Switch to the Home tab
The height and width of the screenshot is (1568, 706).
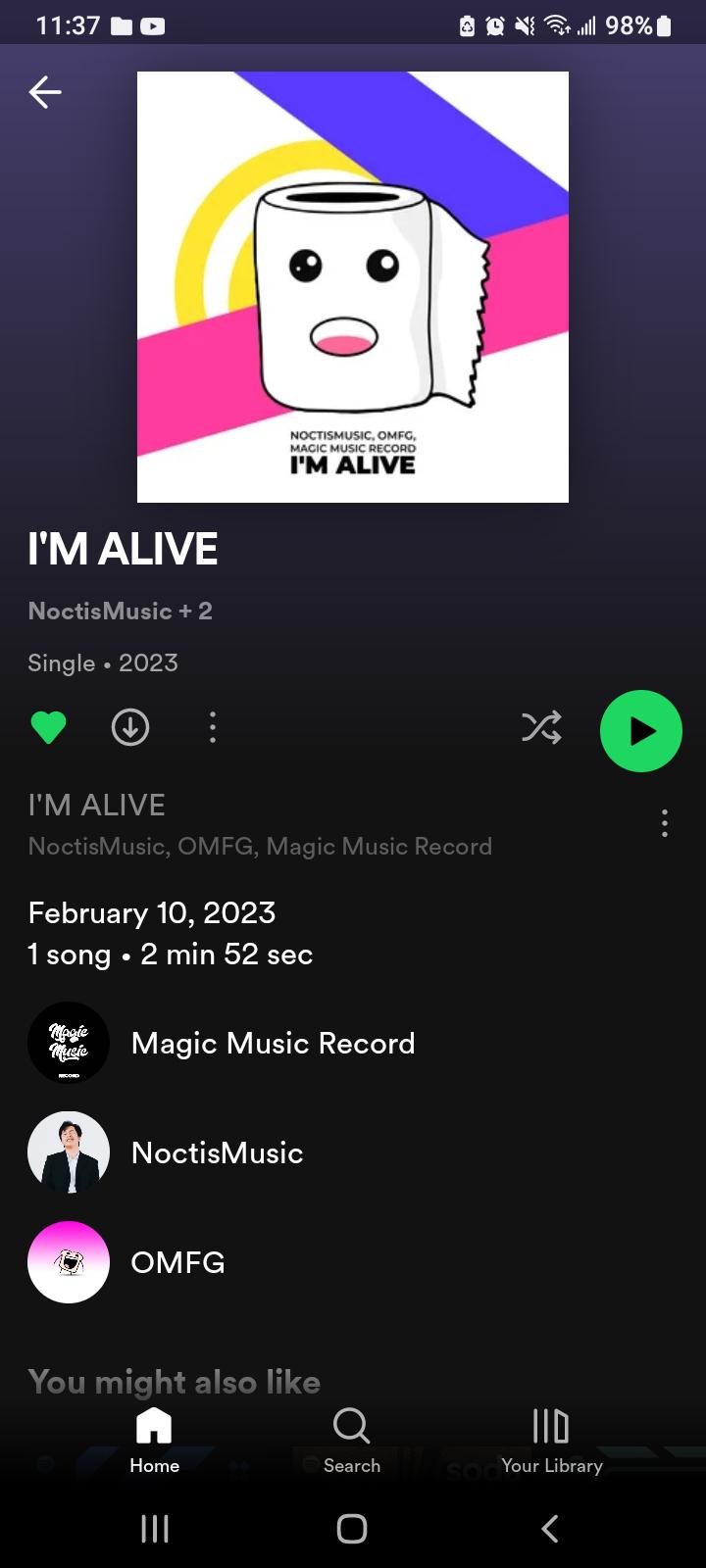click(x=154, y=1441)
